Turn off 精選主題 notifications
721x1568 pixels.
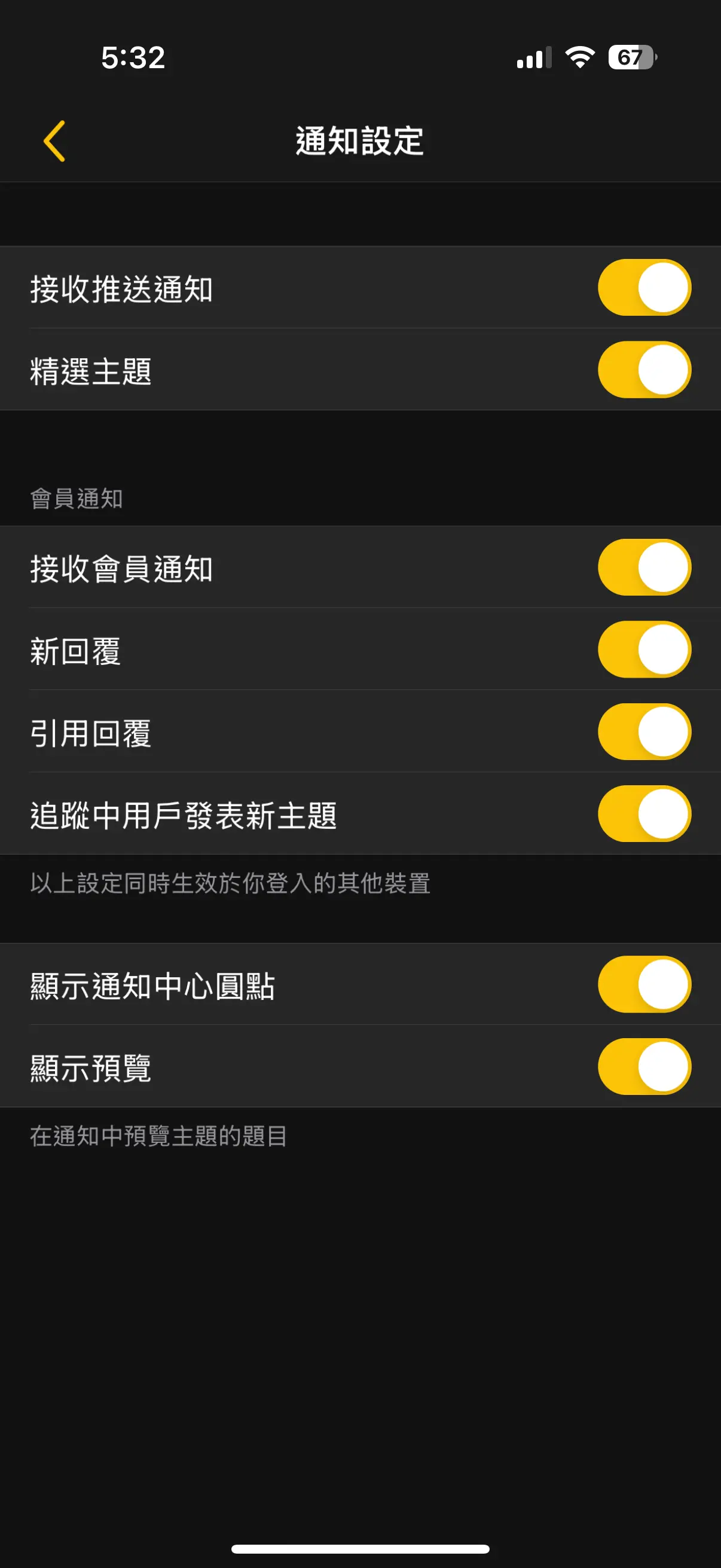point(644,370)
